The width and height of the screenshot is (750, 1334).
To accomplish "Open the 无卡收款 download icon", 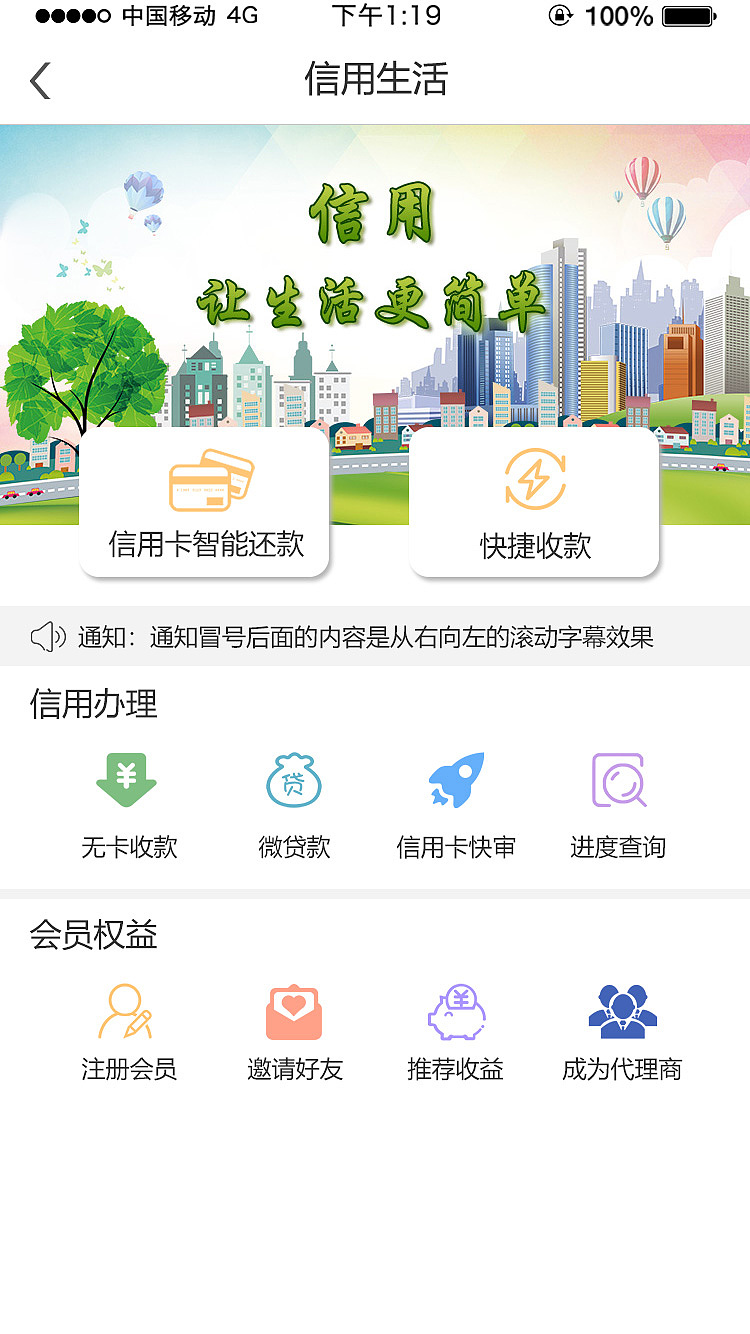I will 127,782.
